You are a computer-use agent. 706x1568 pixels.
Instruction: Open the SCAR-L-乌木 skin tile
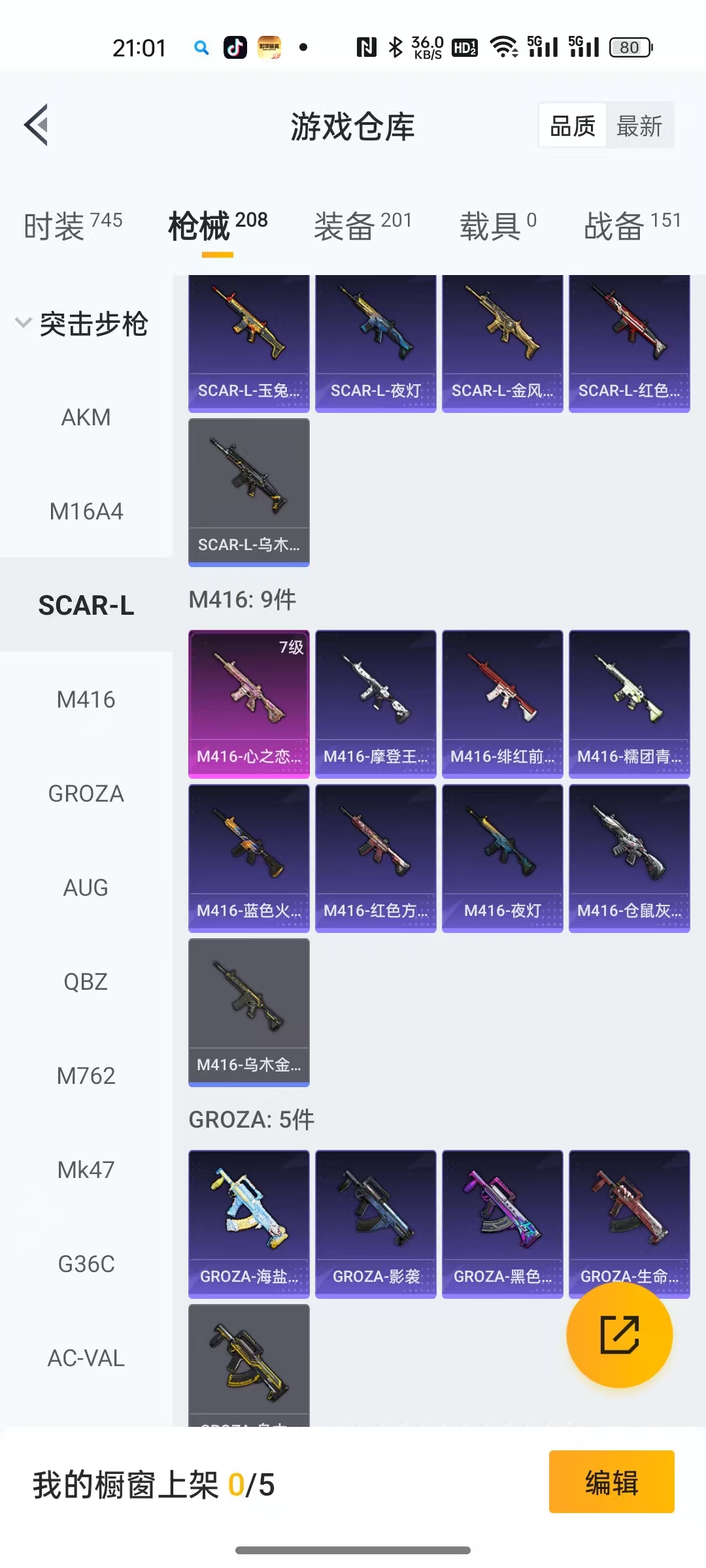click(x=248, y=491)
